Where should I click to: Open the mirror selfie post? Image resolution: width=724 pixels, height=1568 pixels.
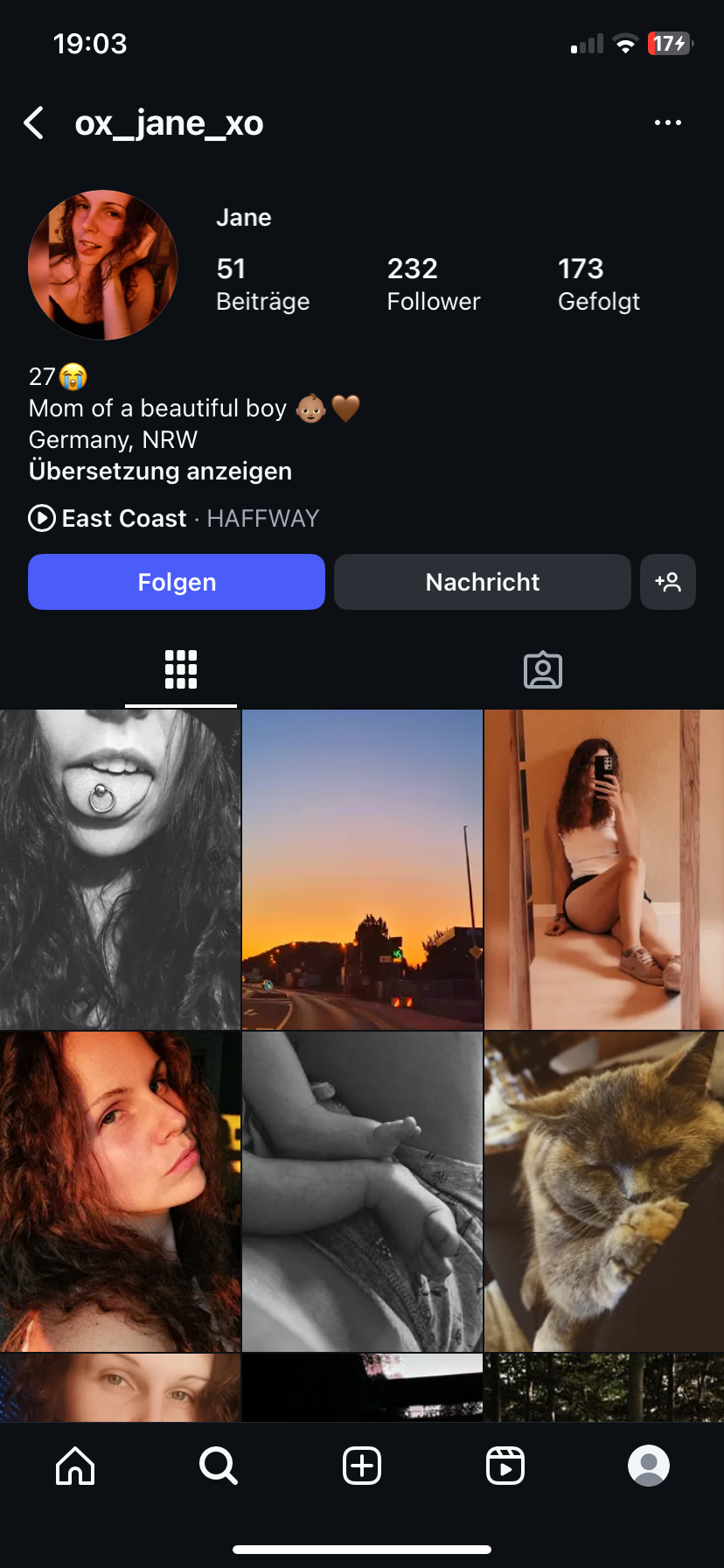coord(604,869)
